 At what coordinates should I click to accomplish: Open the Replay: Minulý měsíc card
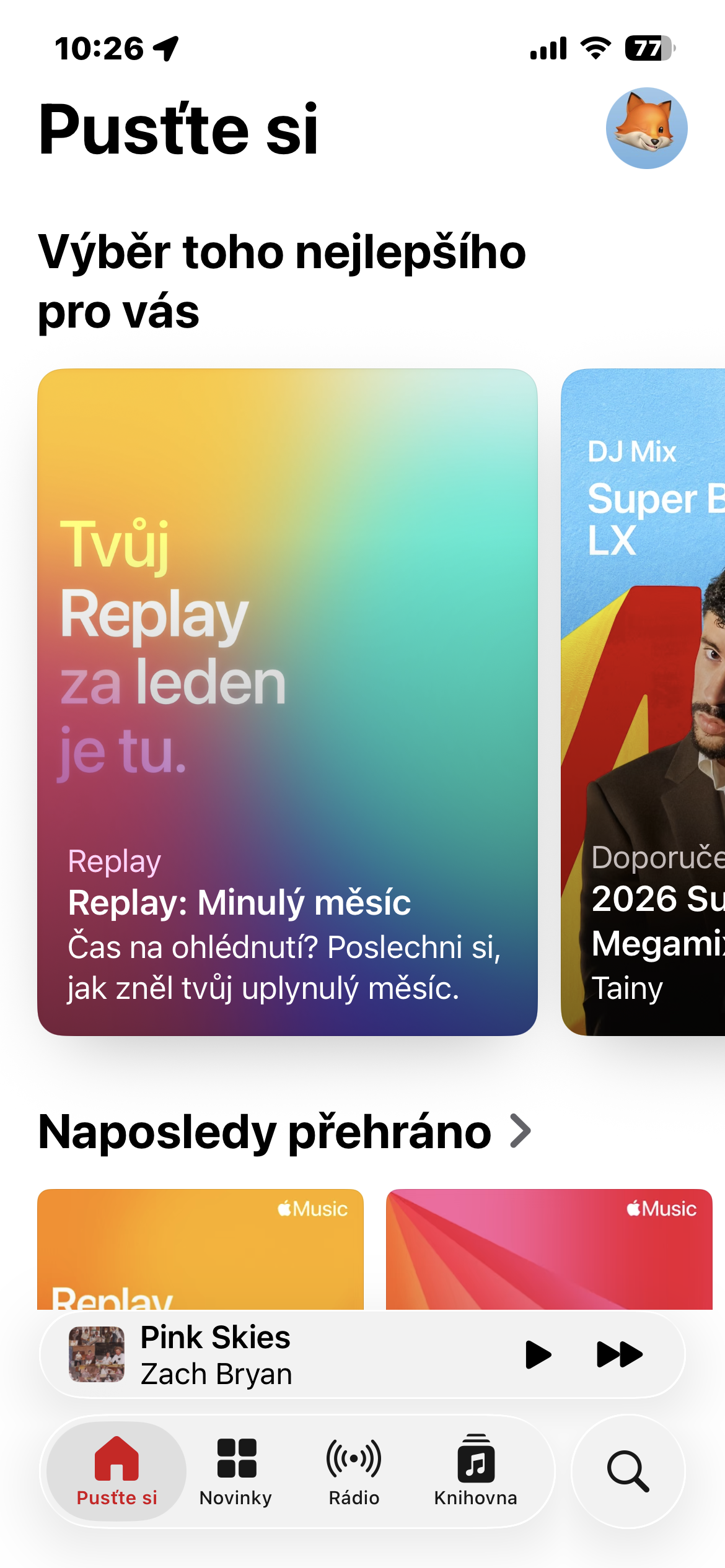(287, 702)
